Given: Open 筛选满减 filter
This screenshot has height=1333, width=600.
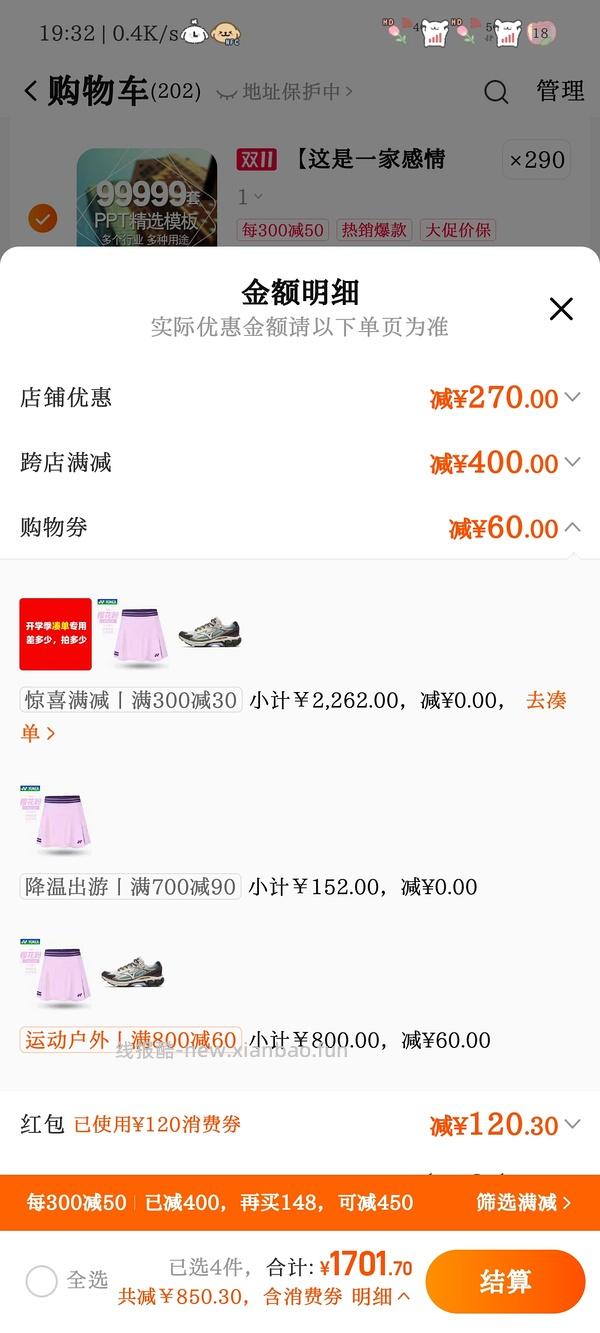Looking at the screenshot, I should pos(523,1202).
